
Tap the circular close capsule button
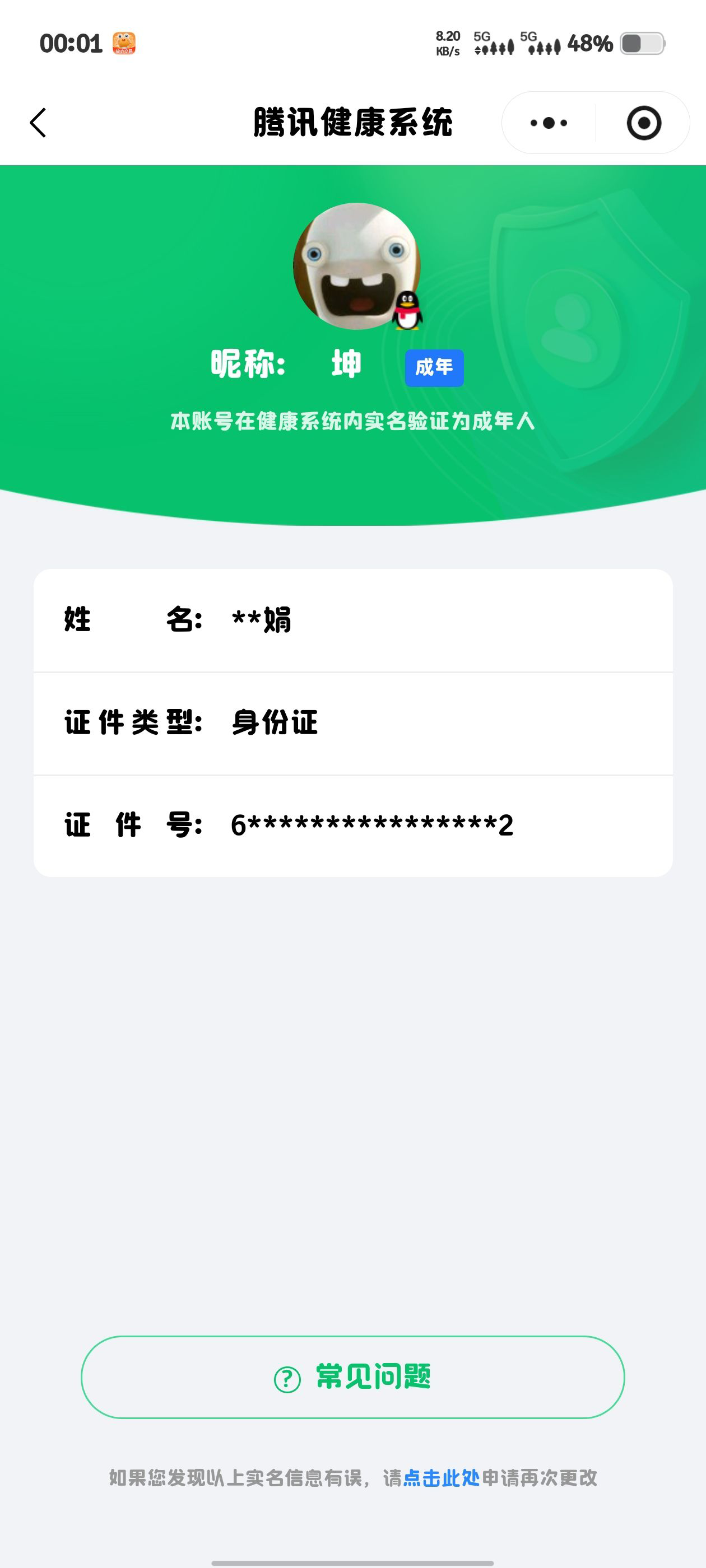tap(644, 123)
